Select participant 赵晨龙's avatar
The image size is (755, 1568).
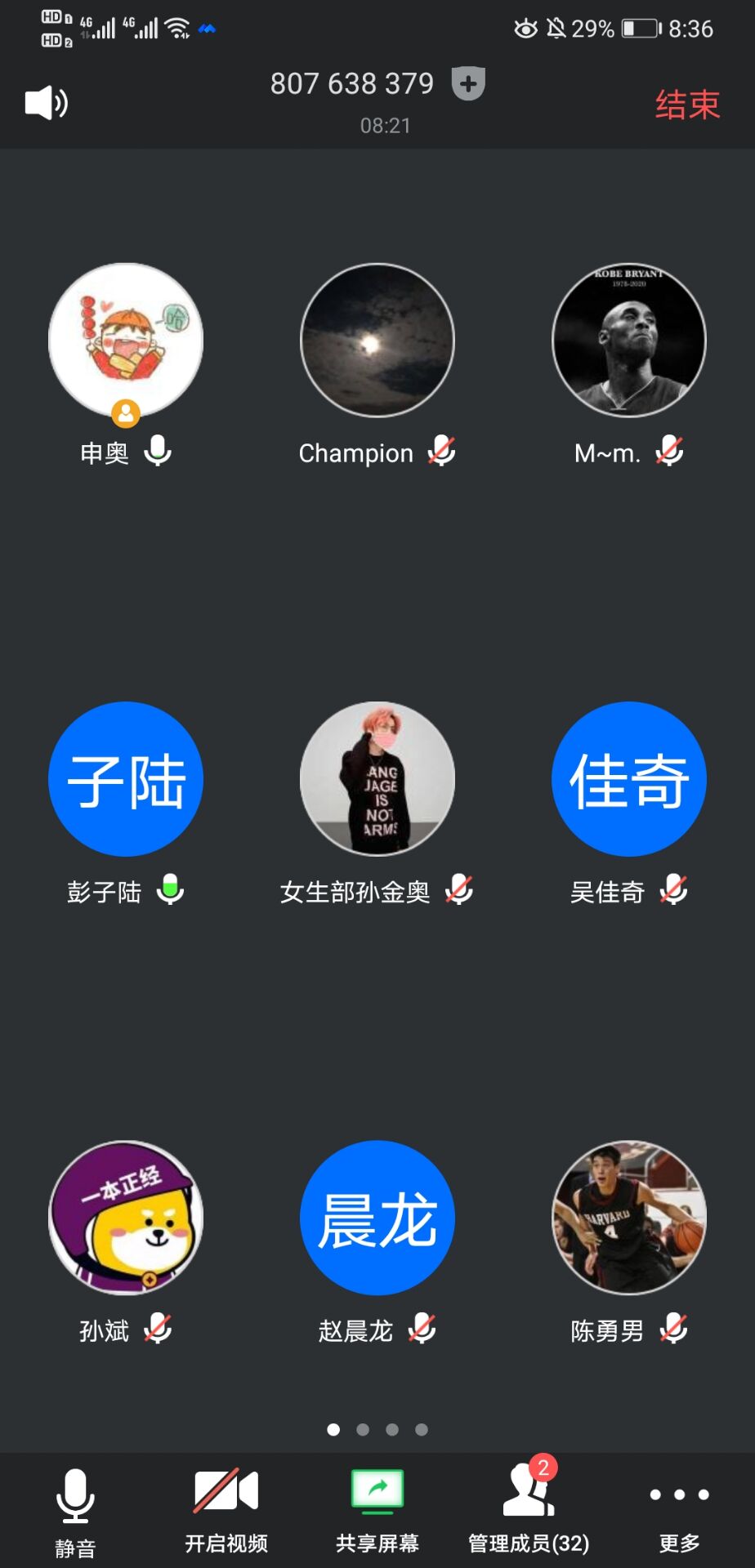pos(377,1218)
